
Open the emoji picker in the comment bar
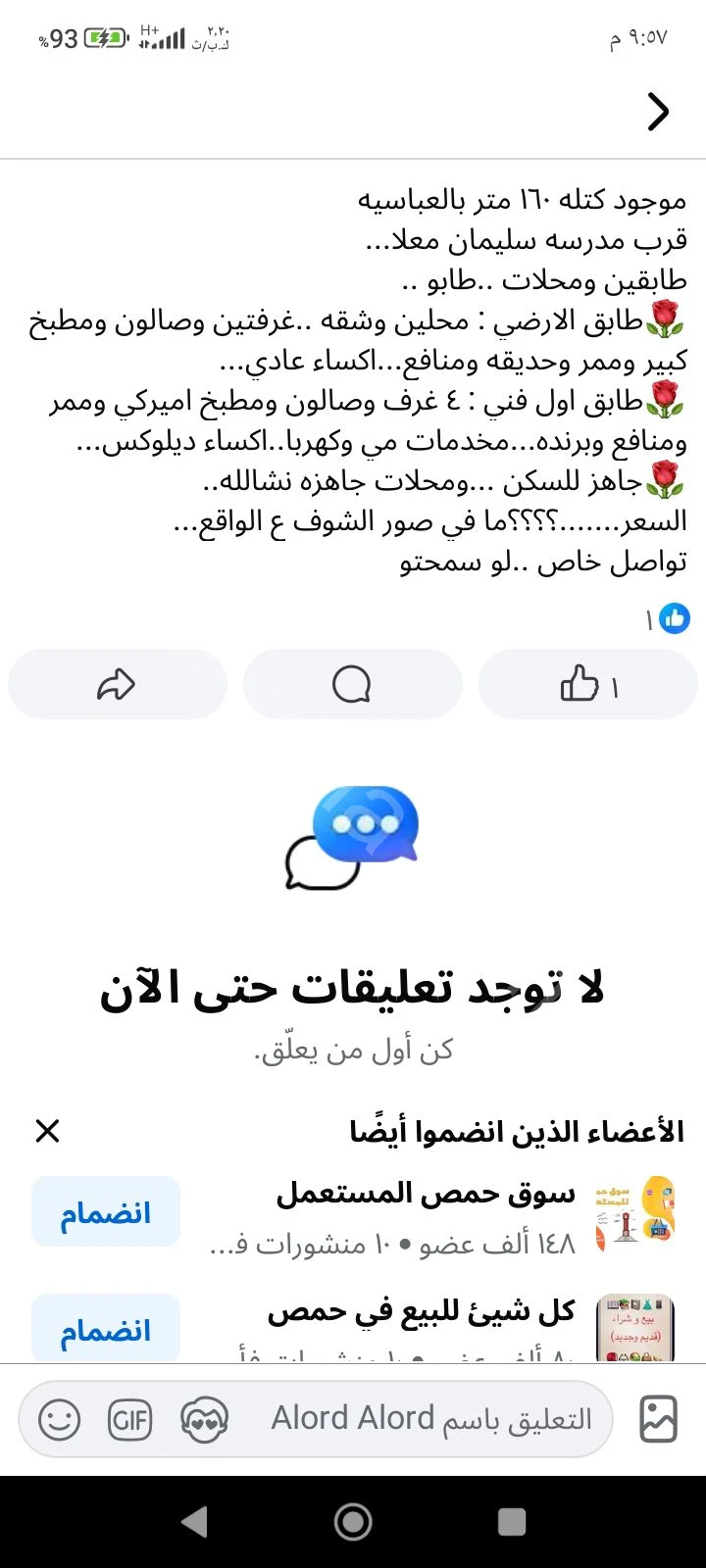59,1418
